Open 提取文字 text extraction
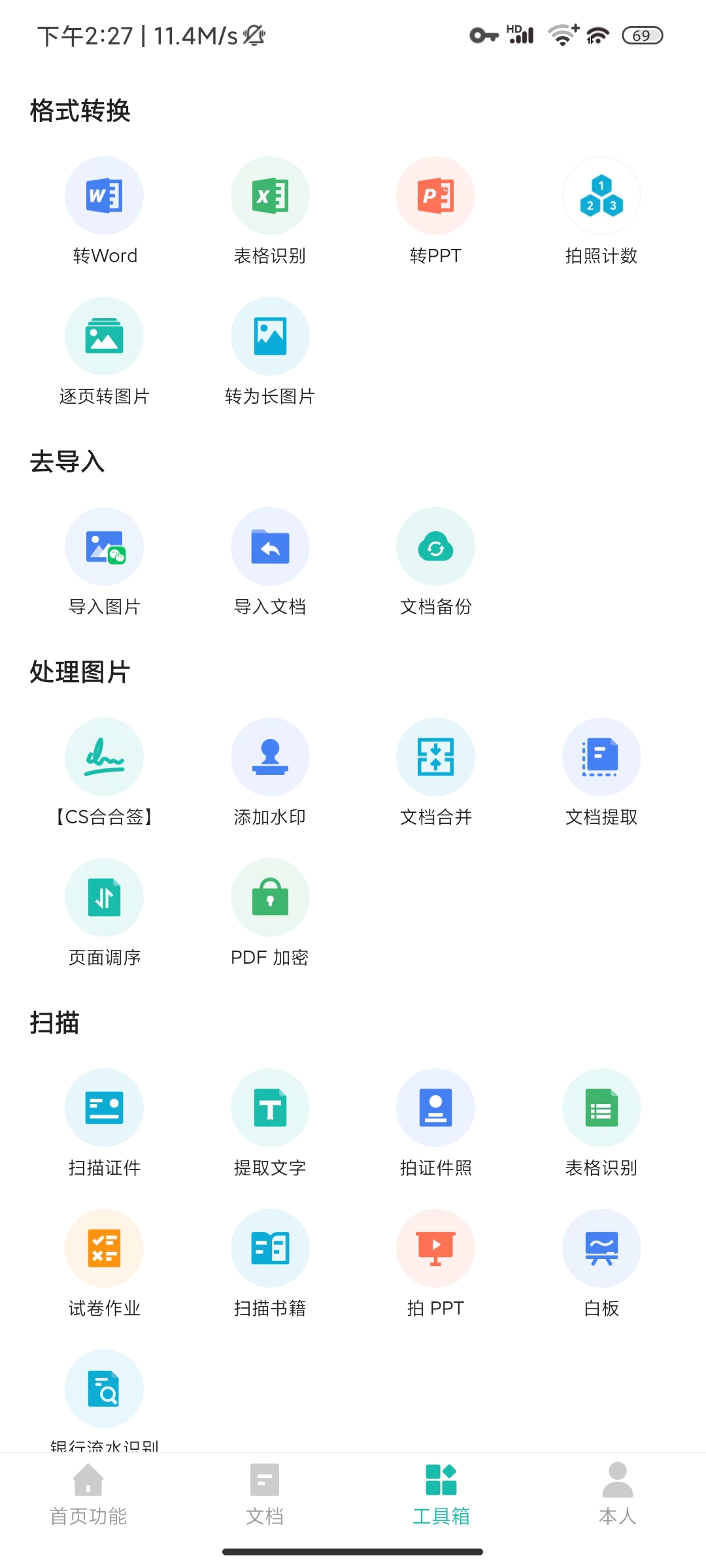 (270, 1108)
